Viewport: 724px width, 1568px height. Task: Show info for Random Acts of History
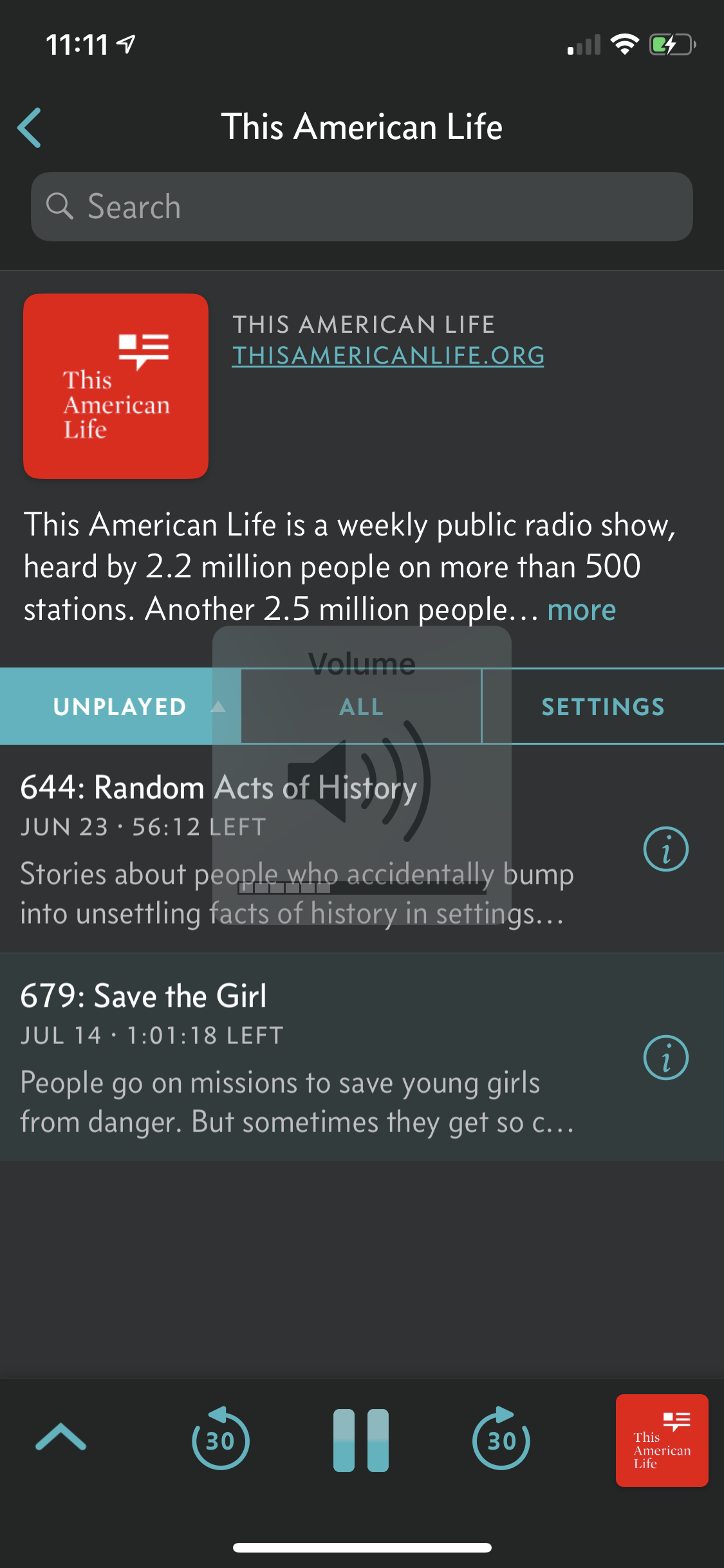click(x=665, y=849)
